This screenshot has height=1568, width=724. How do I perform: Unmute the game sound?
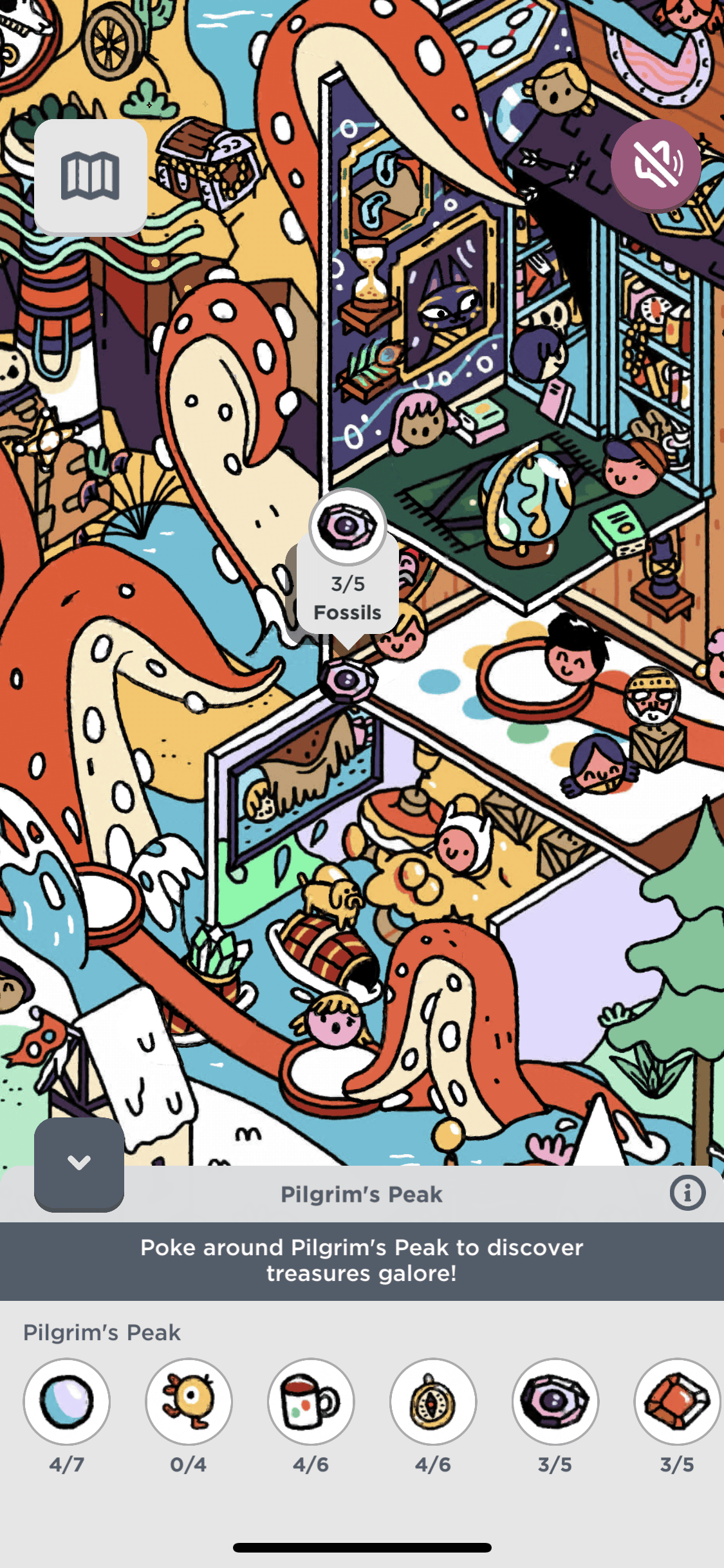click(656, 165)
